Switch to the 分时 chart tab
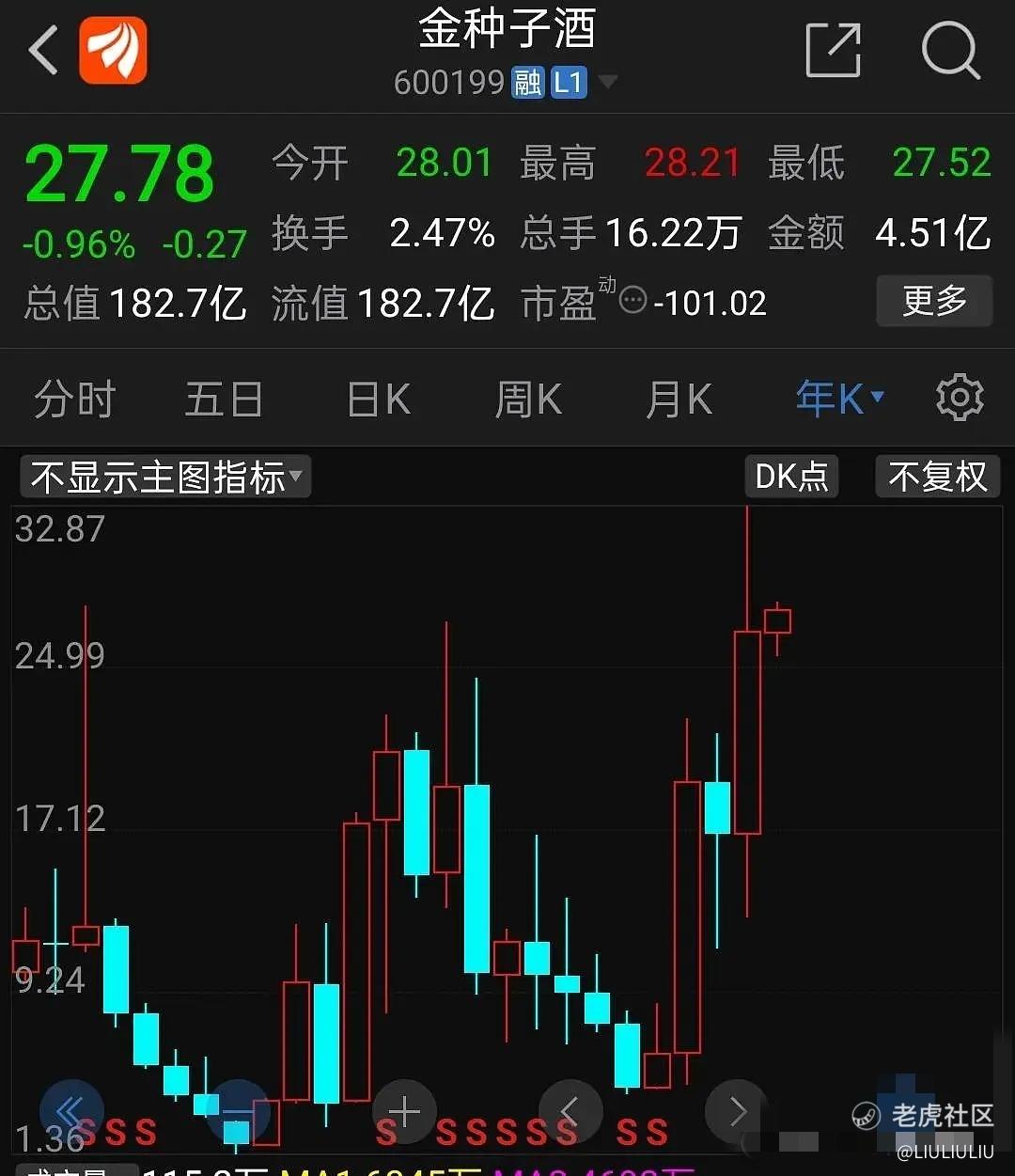This screenshot has width=1015, height=1176. point(74,400)
